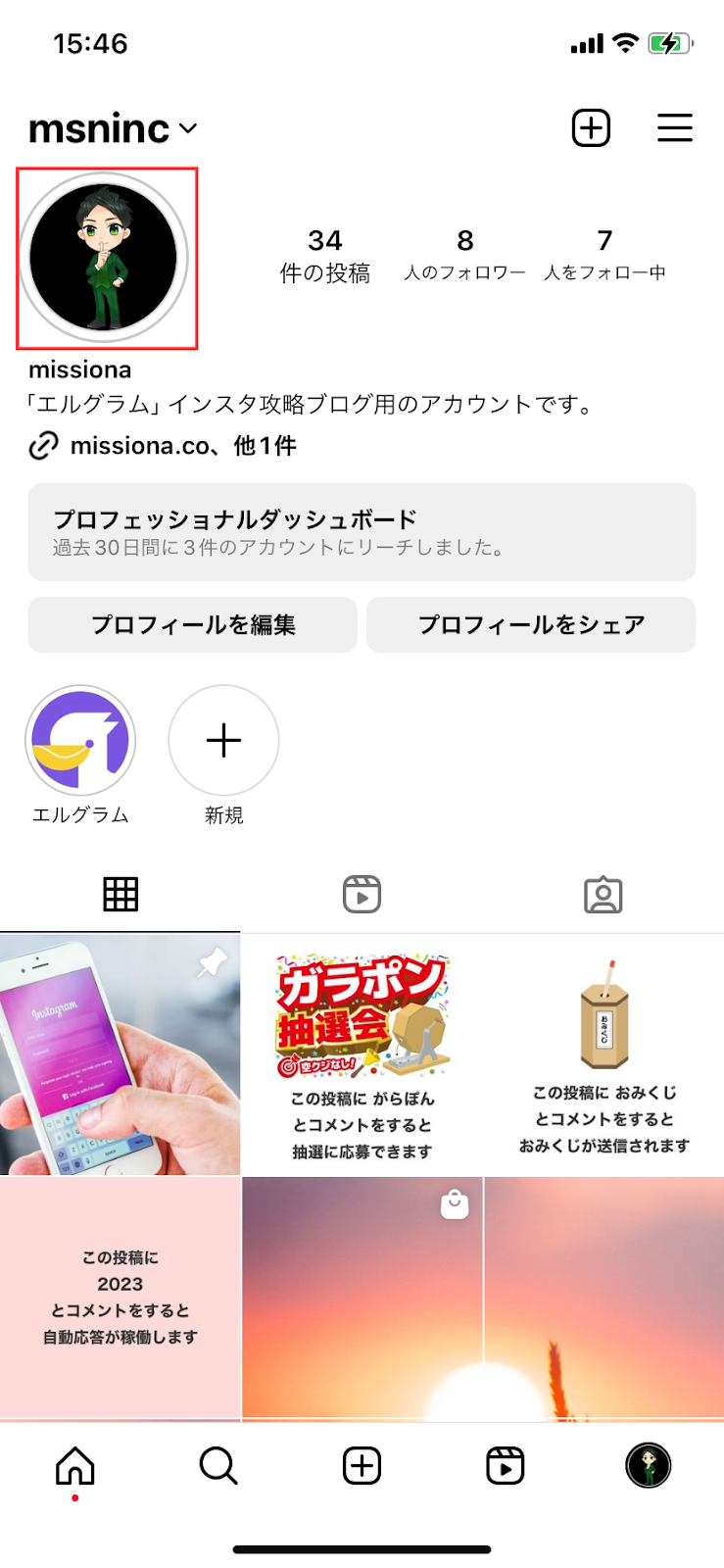
Task: Open the Search tab in bottom bar
Action: (x=218, y=1466)
